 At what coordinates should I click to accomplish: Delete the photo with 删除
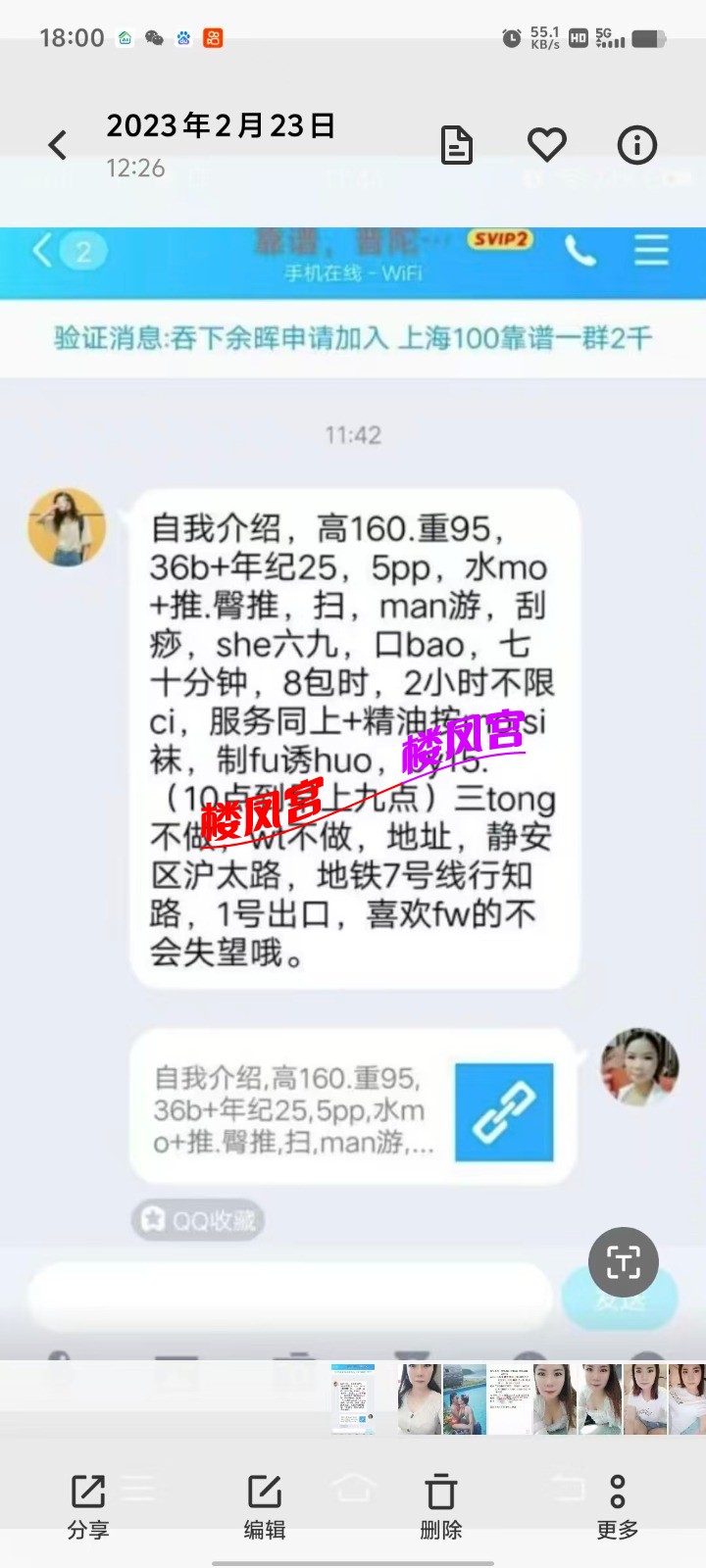click(441, 1505)
